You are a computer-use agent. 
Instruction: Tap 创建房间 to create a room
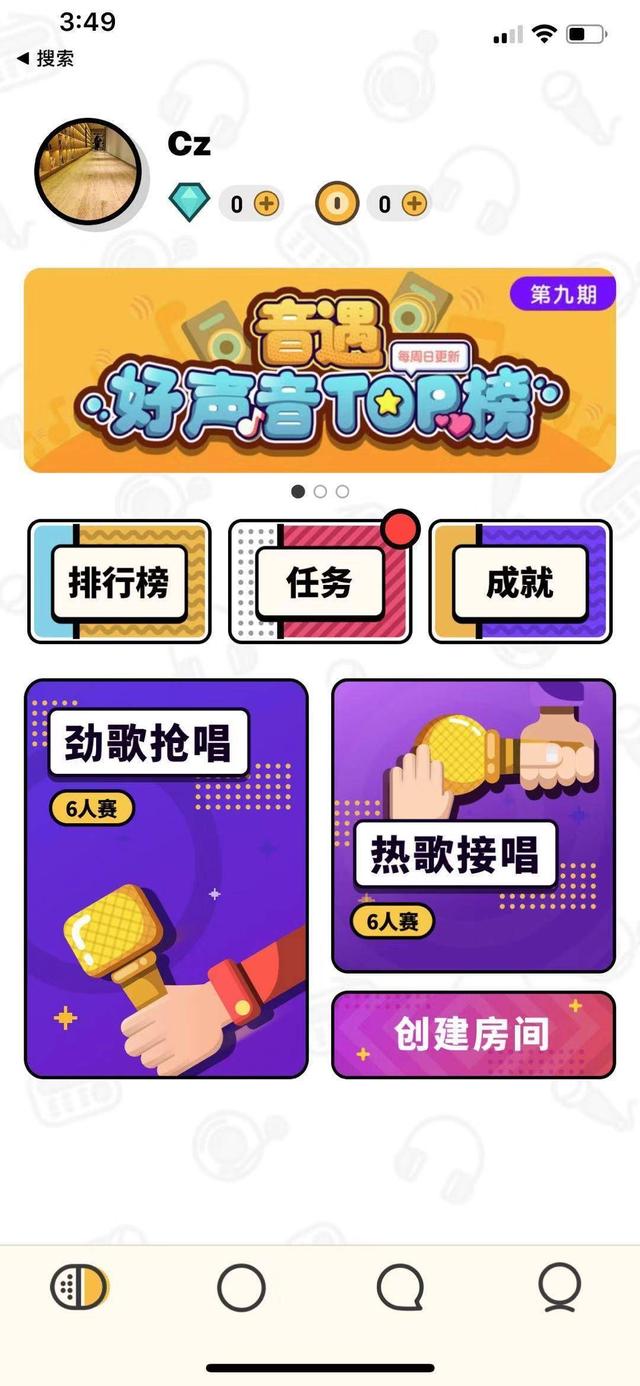473,1034
